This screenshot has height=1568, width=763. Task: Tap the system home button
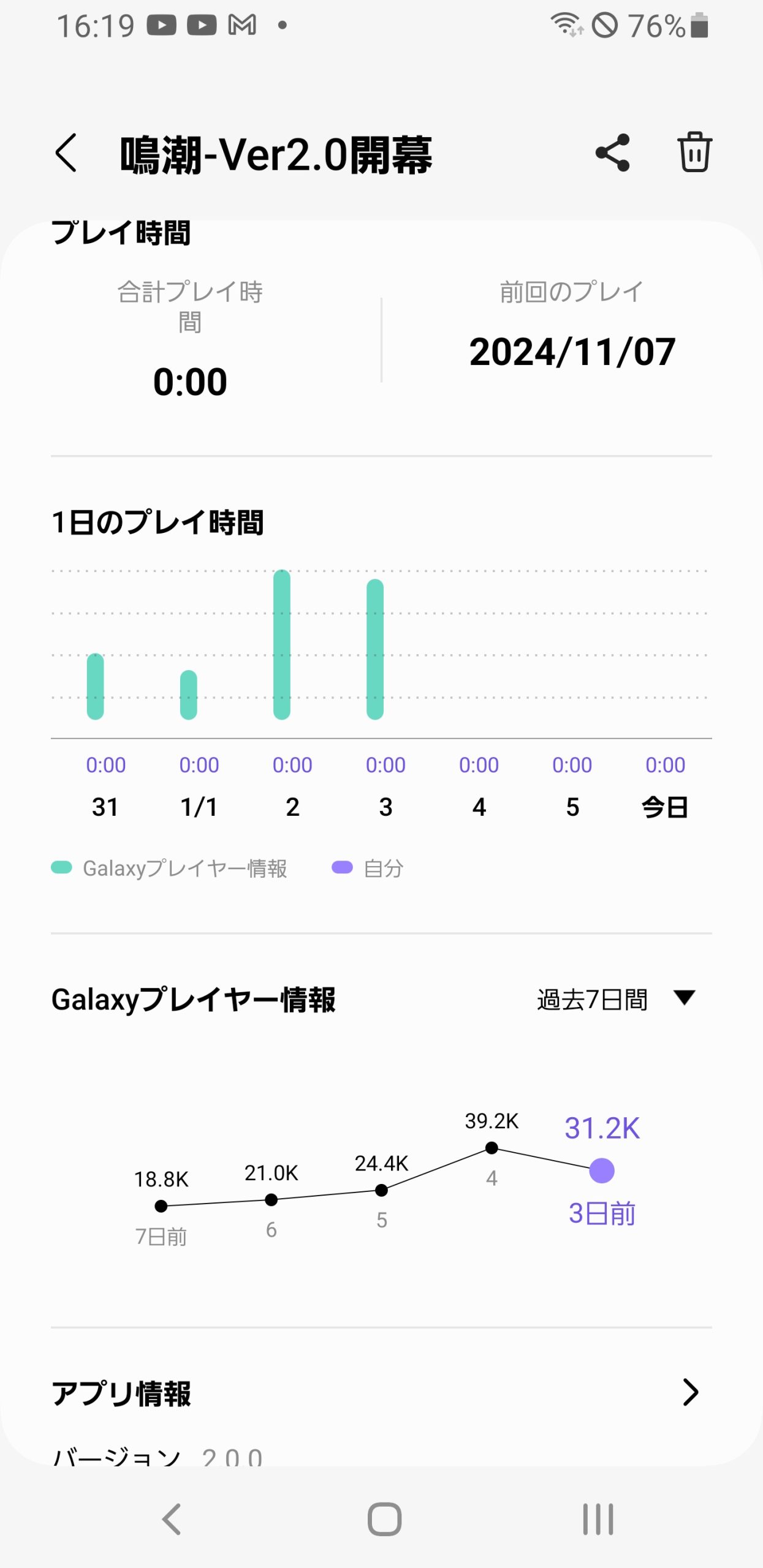coord(384,1519)
